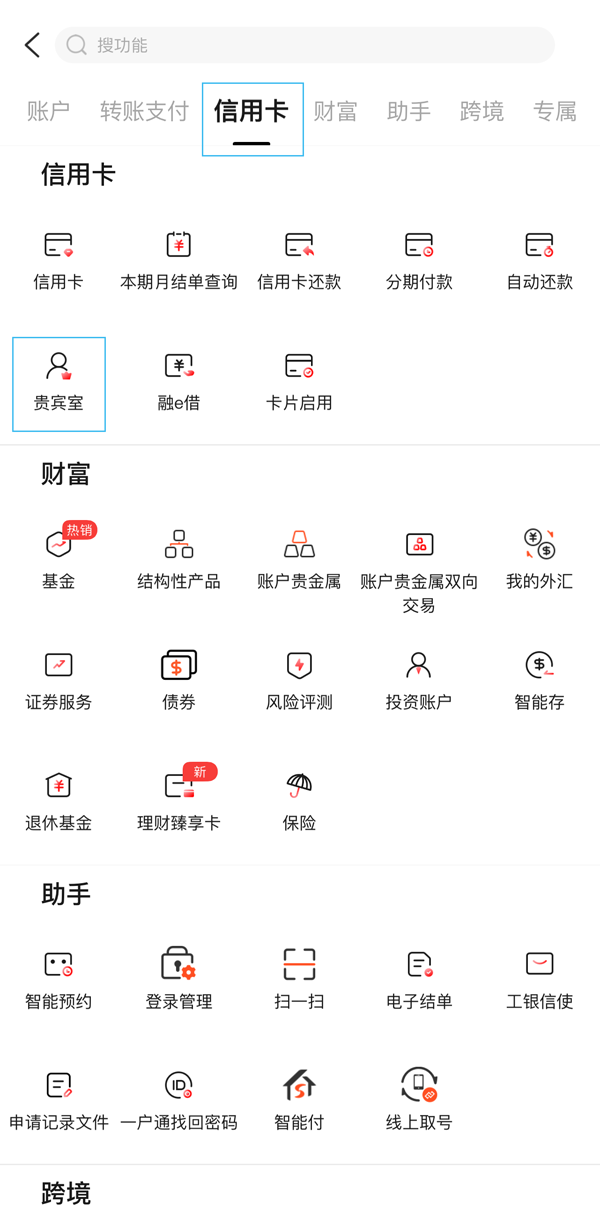Tap the 搜功能 search box
The width and height of the screenshot is (600, 1227).
[304, 45]
